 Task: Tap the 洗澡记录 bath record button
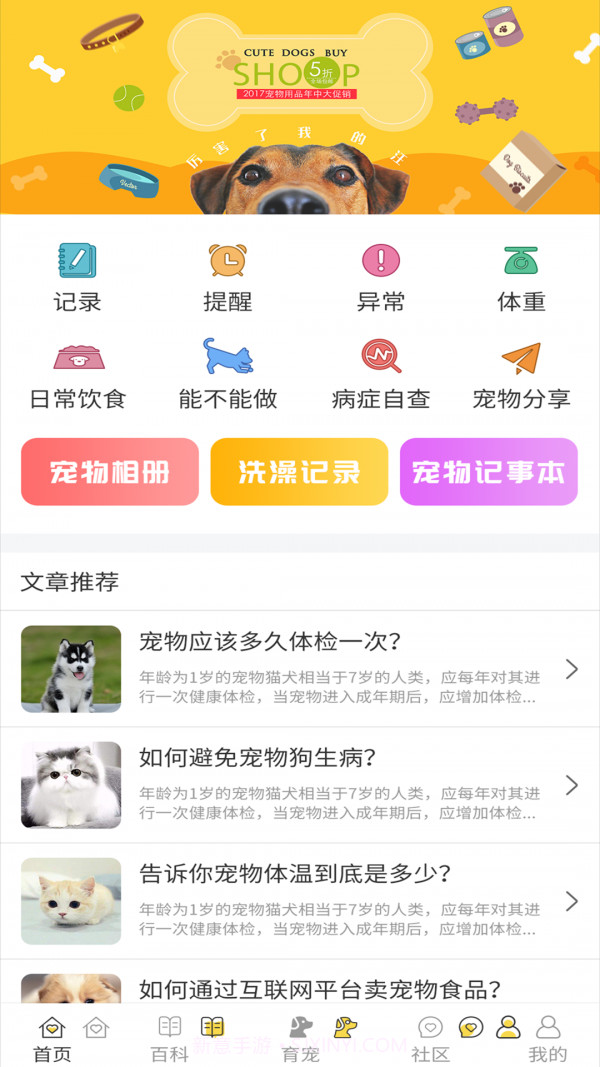pos(299,472)
